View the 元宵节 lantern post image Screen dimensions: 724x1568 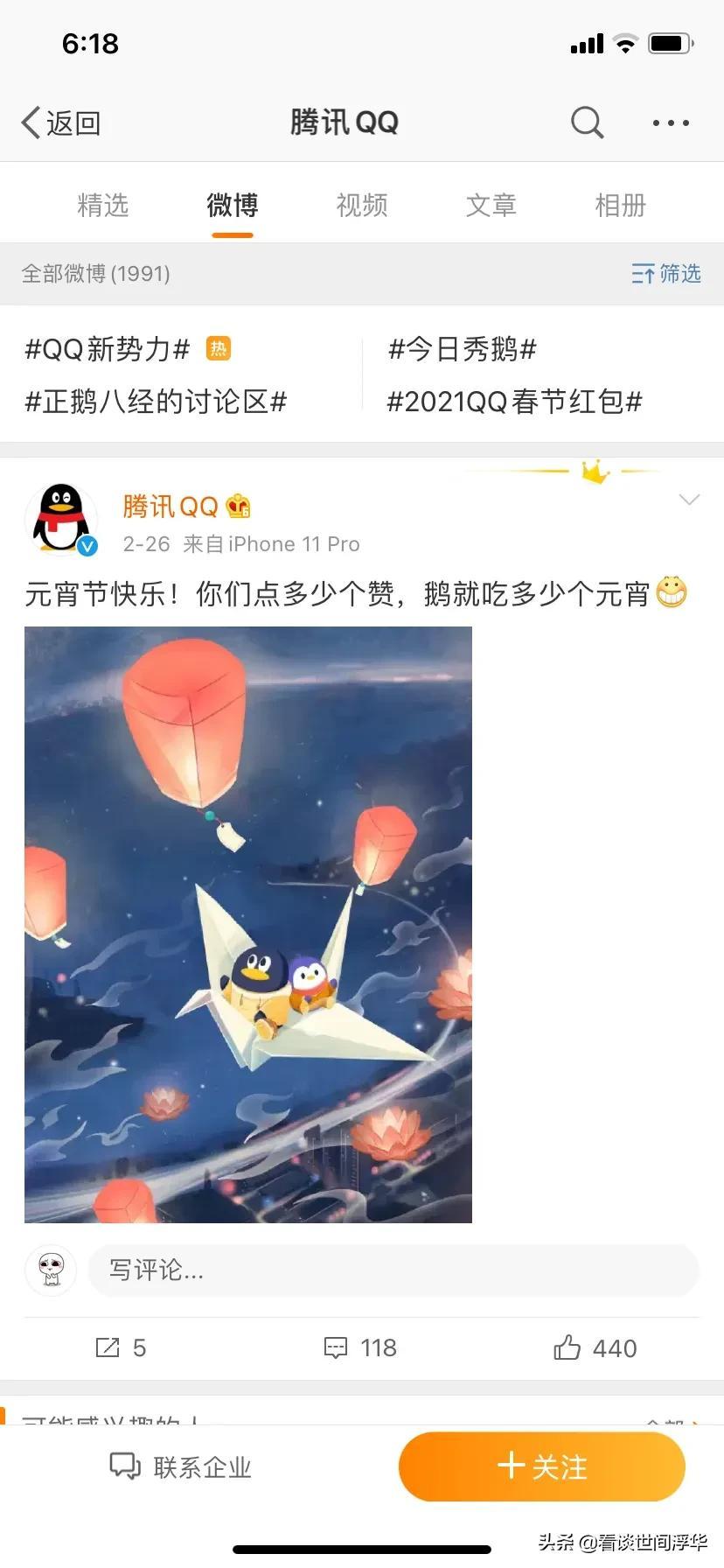[248, 924]
